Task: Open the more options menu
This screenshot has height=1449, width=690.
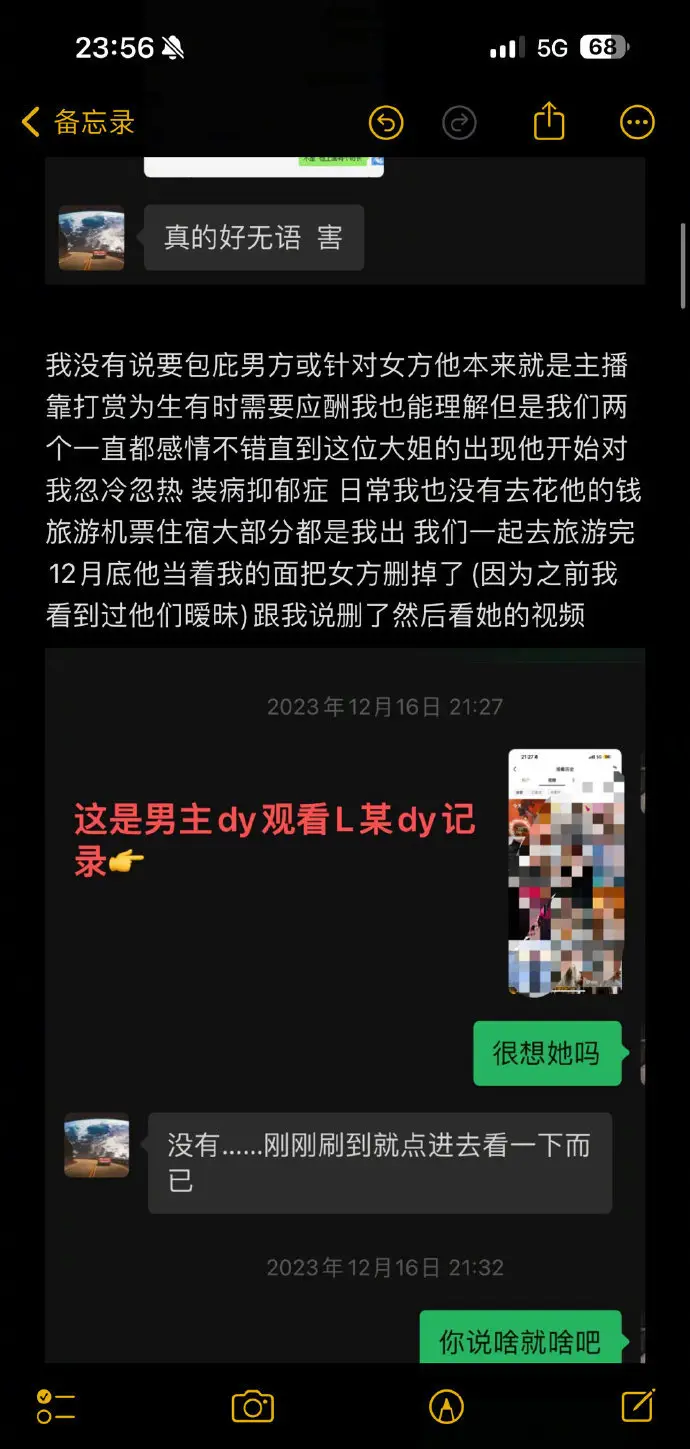Action: 637,123
